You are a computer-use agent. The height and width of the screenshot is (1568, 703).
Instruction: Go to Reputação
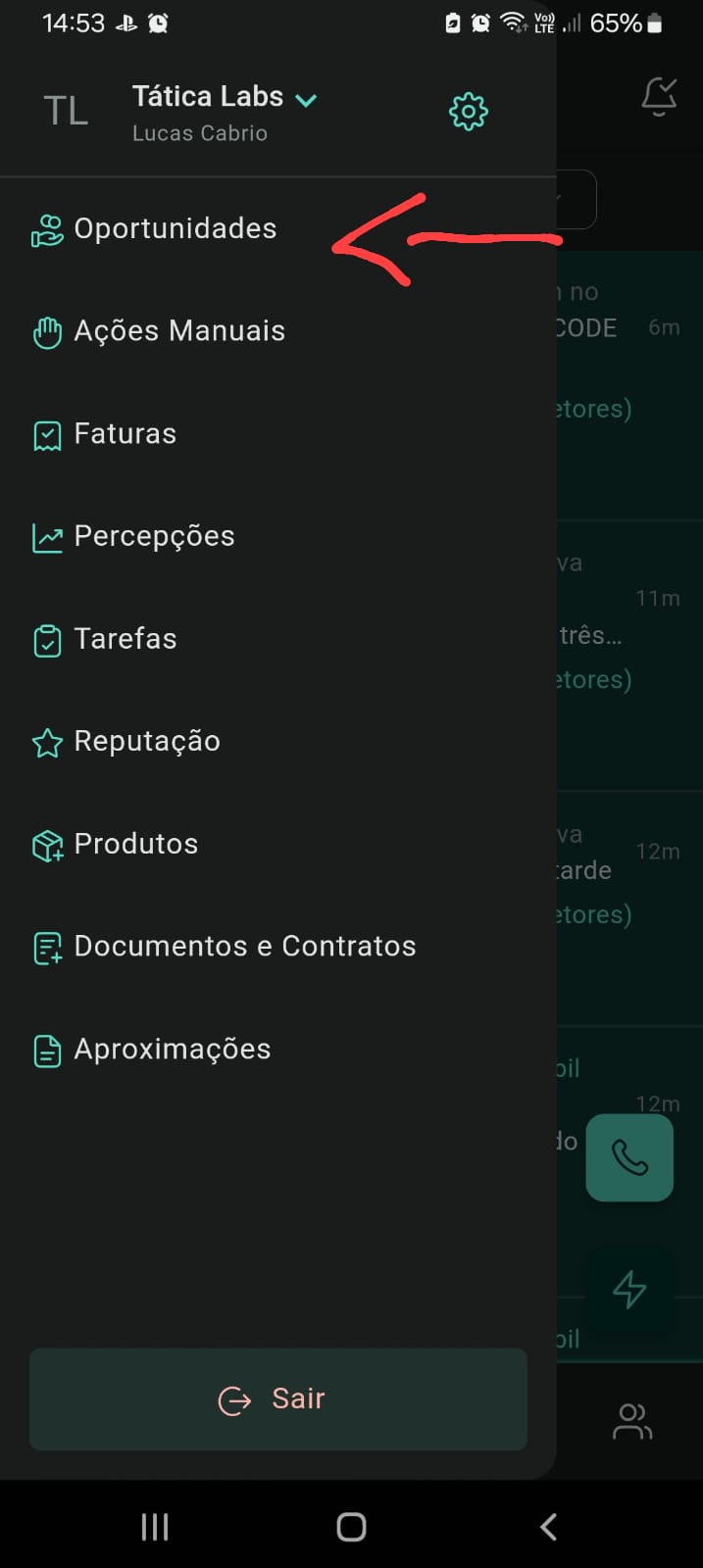[146, 742]
